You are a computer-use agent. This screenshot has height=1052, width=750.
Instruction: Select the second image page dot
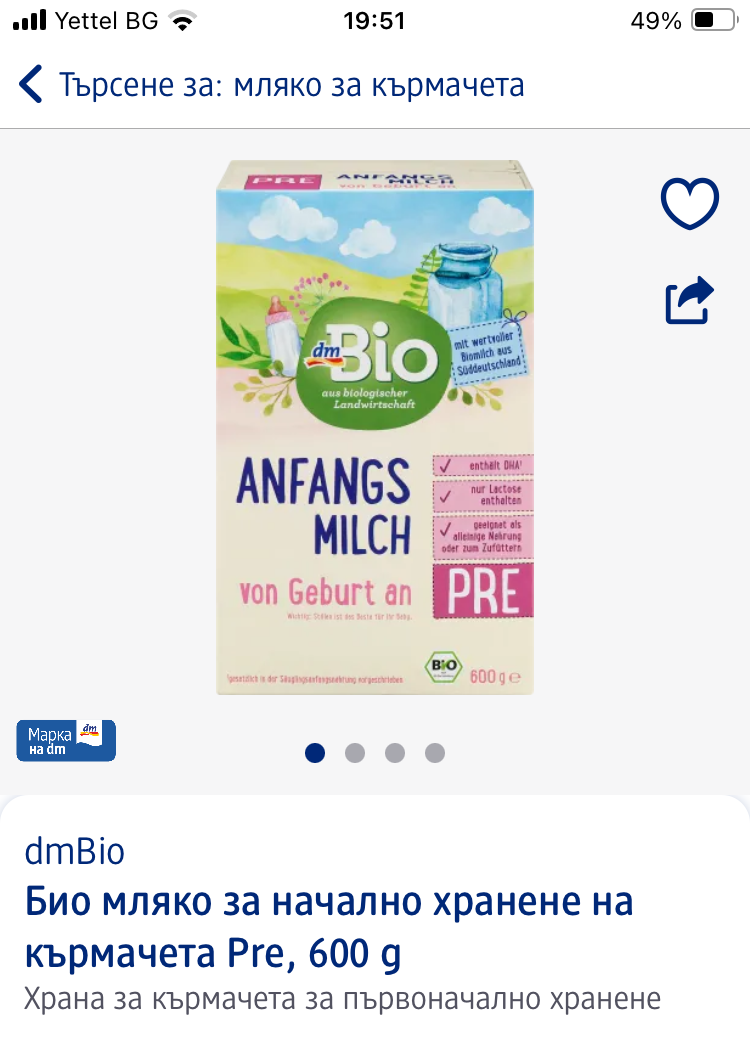click(x=355, y=753)
